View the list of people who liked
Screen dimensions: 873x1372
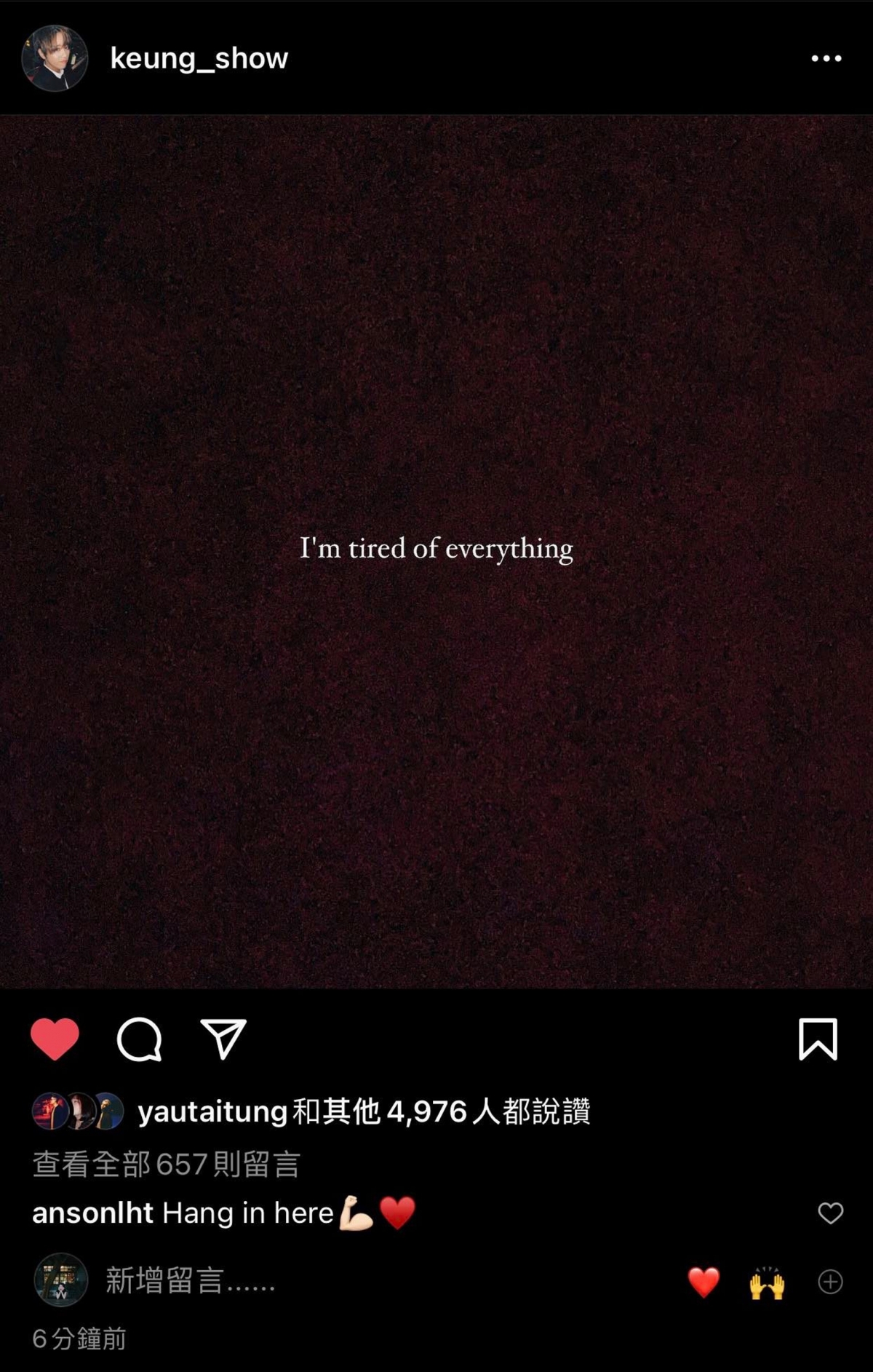pos(364,1111)
